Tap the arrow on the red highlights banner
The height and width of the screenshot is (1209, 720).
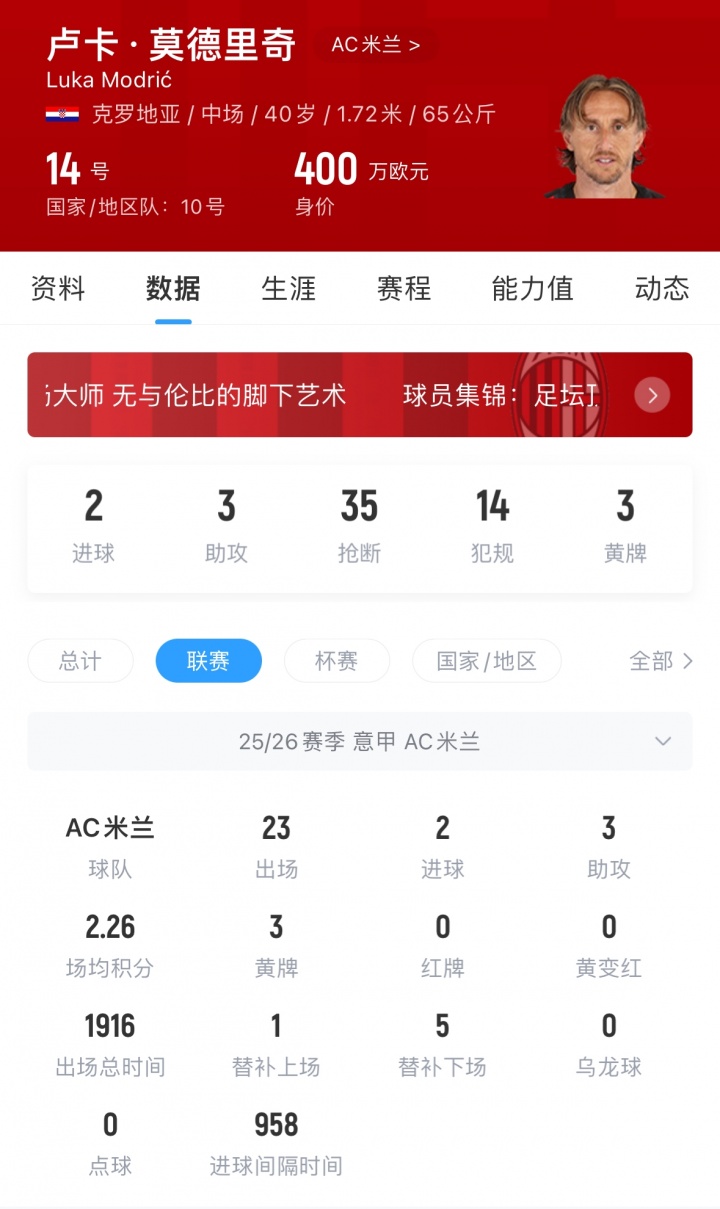[x=652, y=395]
